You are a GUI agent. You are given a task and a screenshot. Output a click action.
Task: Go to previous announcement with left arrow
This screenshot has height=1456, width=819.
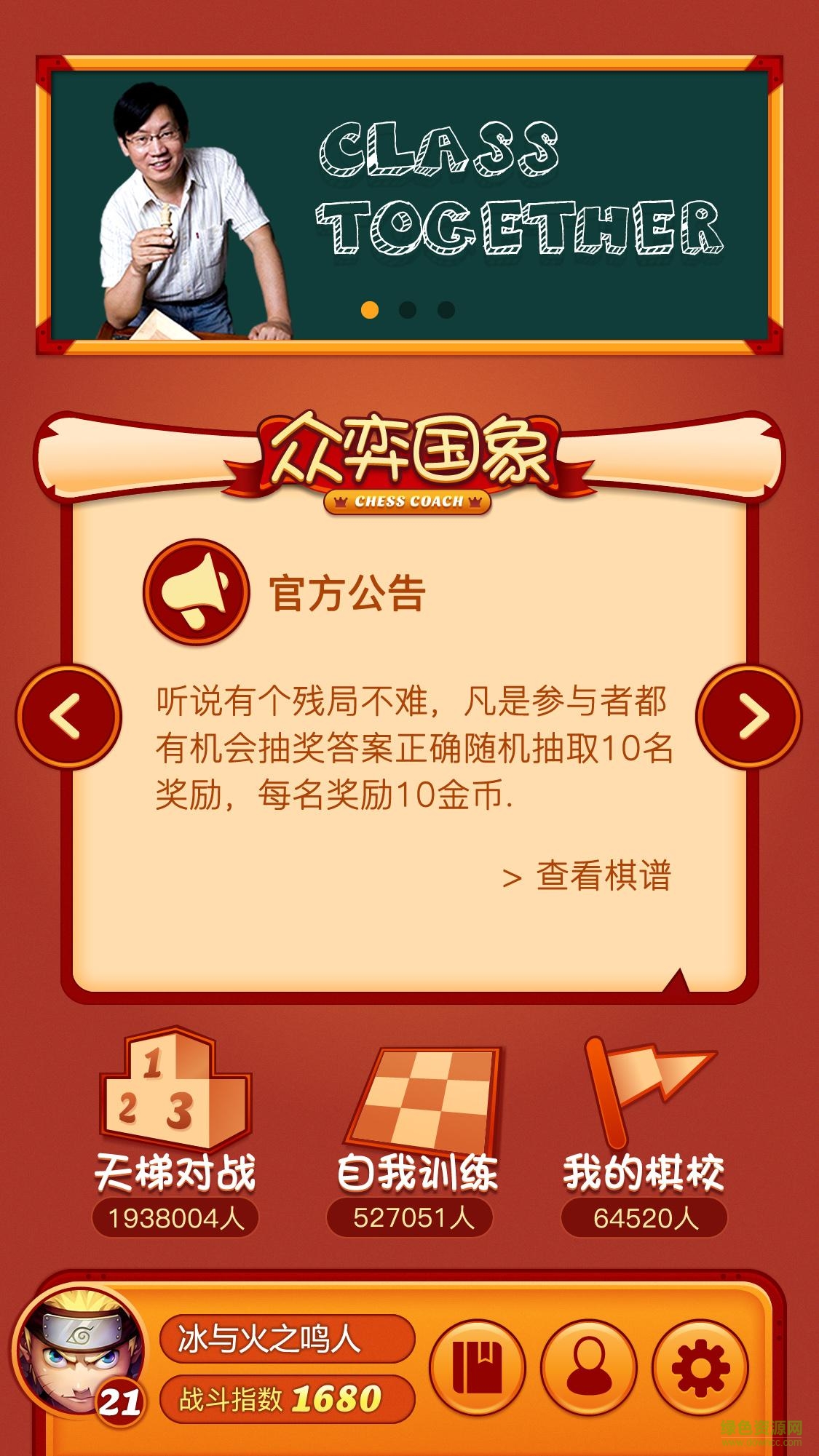tap(69, 717)
